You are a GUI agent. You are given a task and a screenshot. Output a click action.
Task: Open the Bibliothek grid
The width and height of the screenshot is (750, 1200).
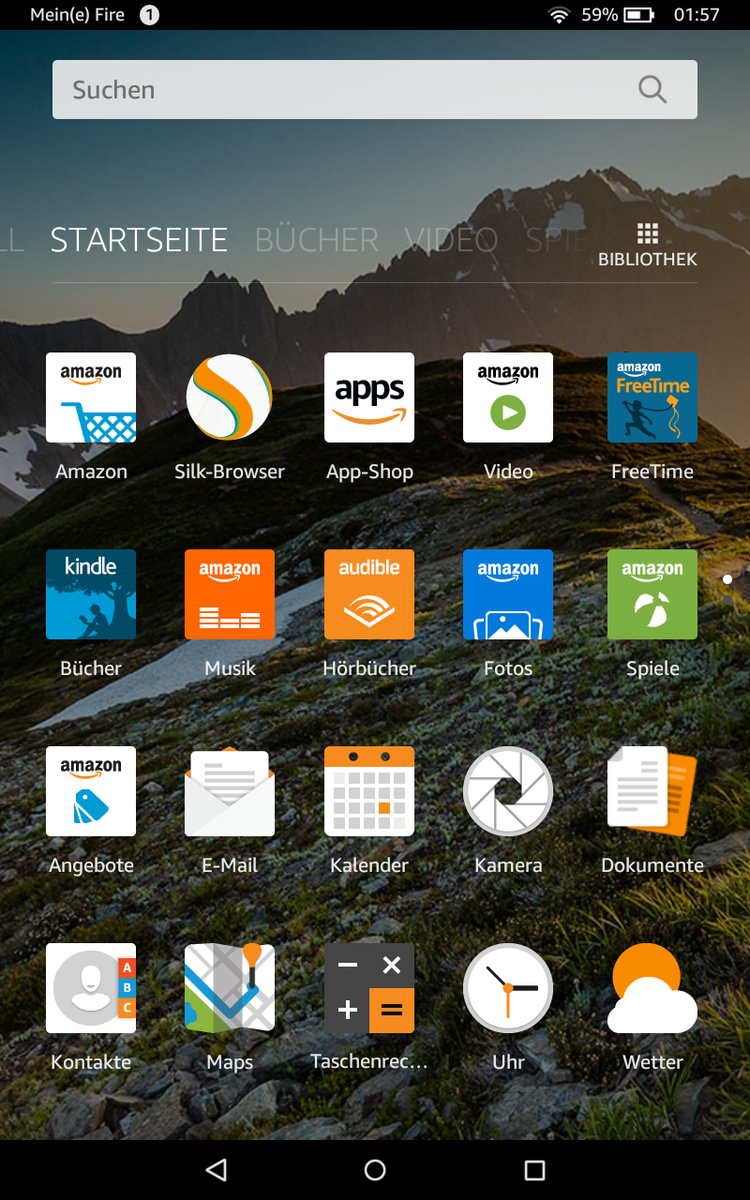click(647, 245)
